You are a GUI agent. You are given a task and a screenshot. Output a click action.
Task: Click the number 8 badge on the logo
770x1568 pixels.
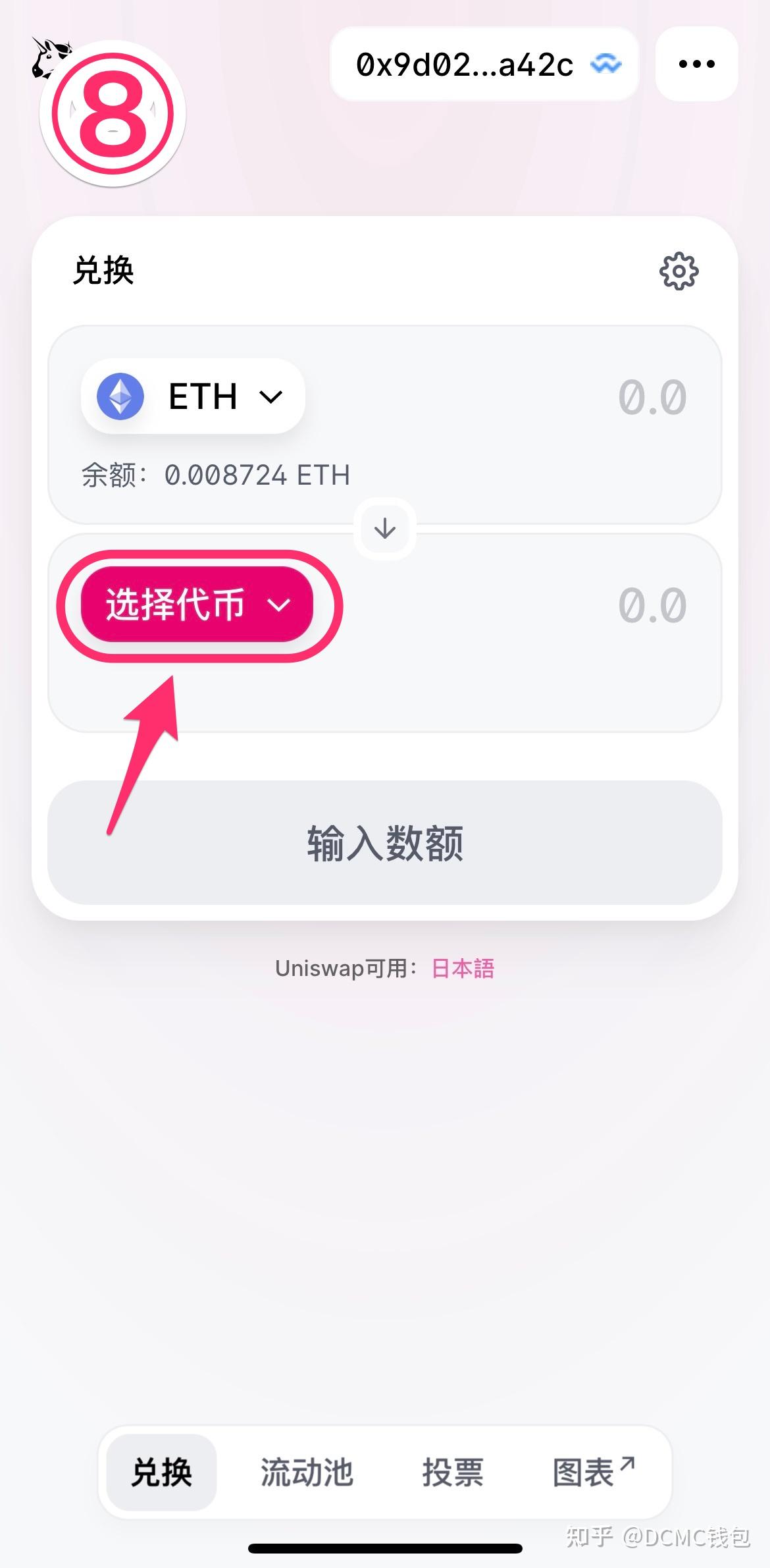[113, 113]
